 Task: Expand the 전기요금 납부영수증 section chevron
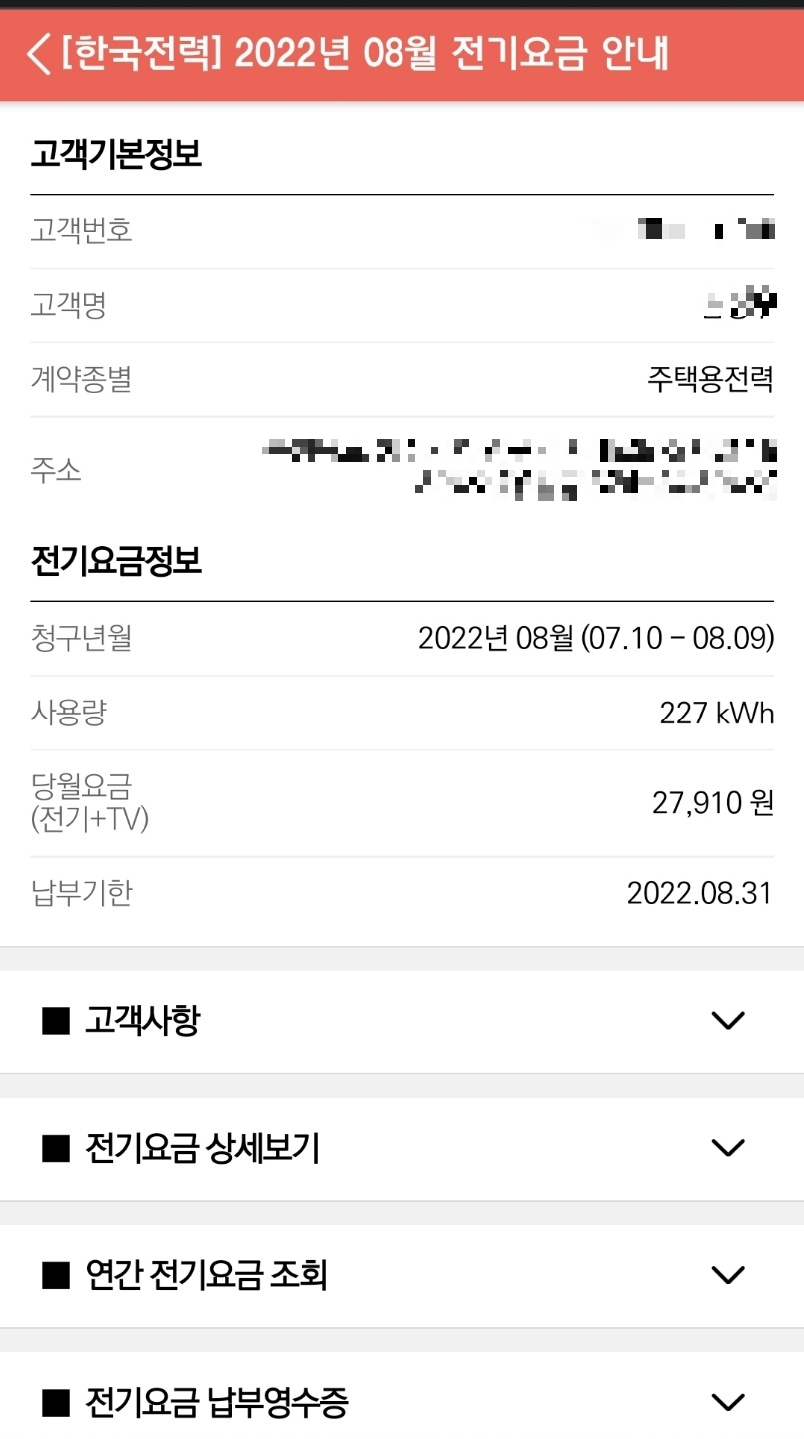728,1402
